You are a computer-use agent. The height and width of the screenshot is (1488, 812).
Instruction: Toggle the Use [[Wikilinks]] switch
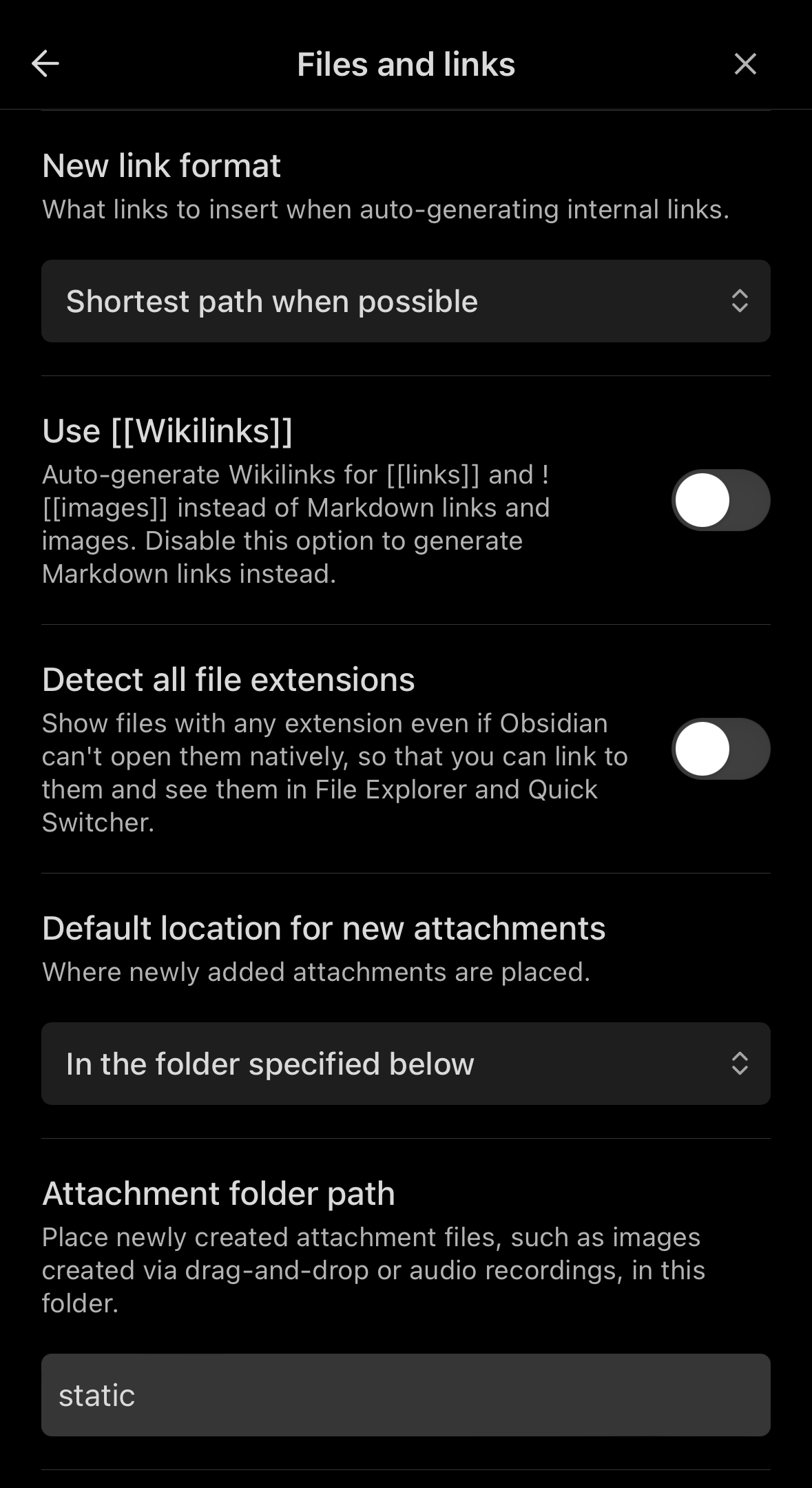pyautogui.click(x=720, y=500)
